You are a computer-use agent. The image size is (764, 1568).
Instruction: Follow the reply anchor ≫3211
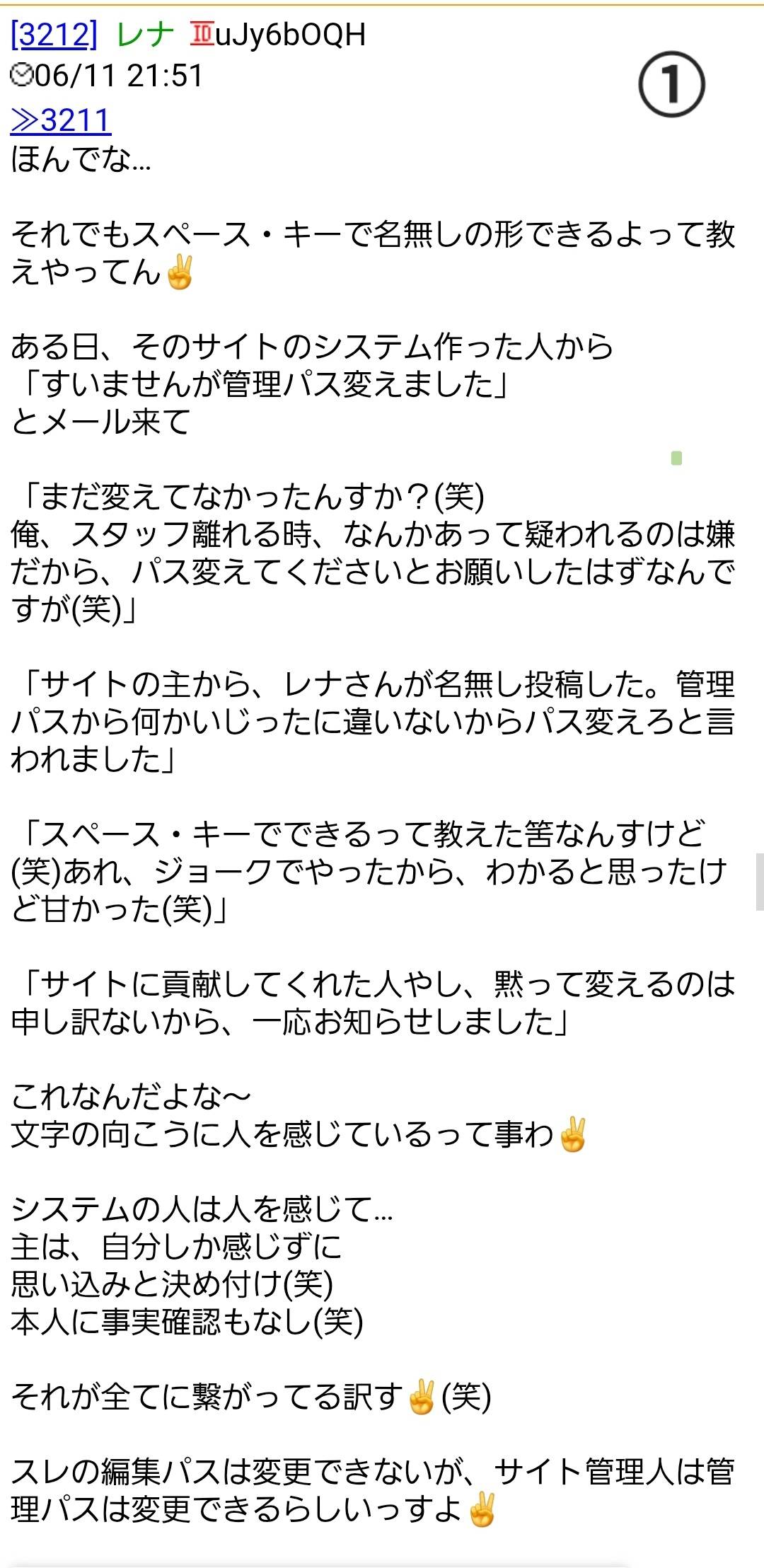pyautogui.click(x=61, y=121)
